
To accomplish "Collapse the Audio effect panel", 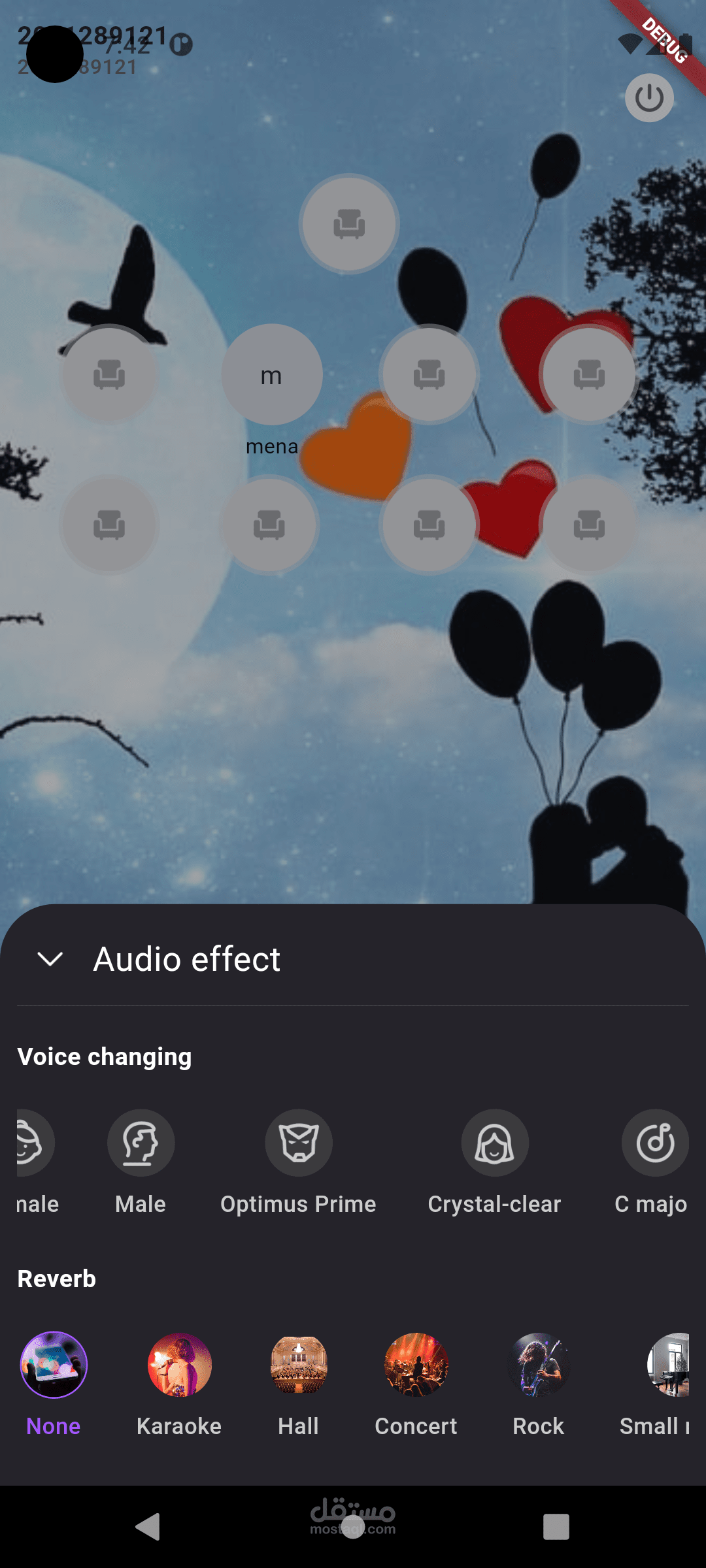I will tap(50, 959).
